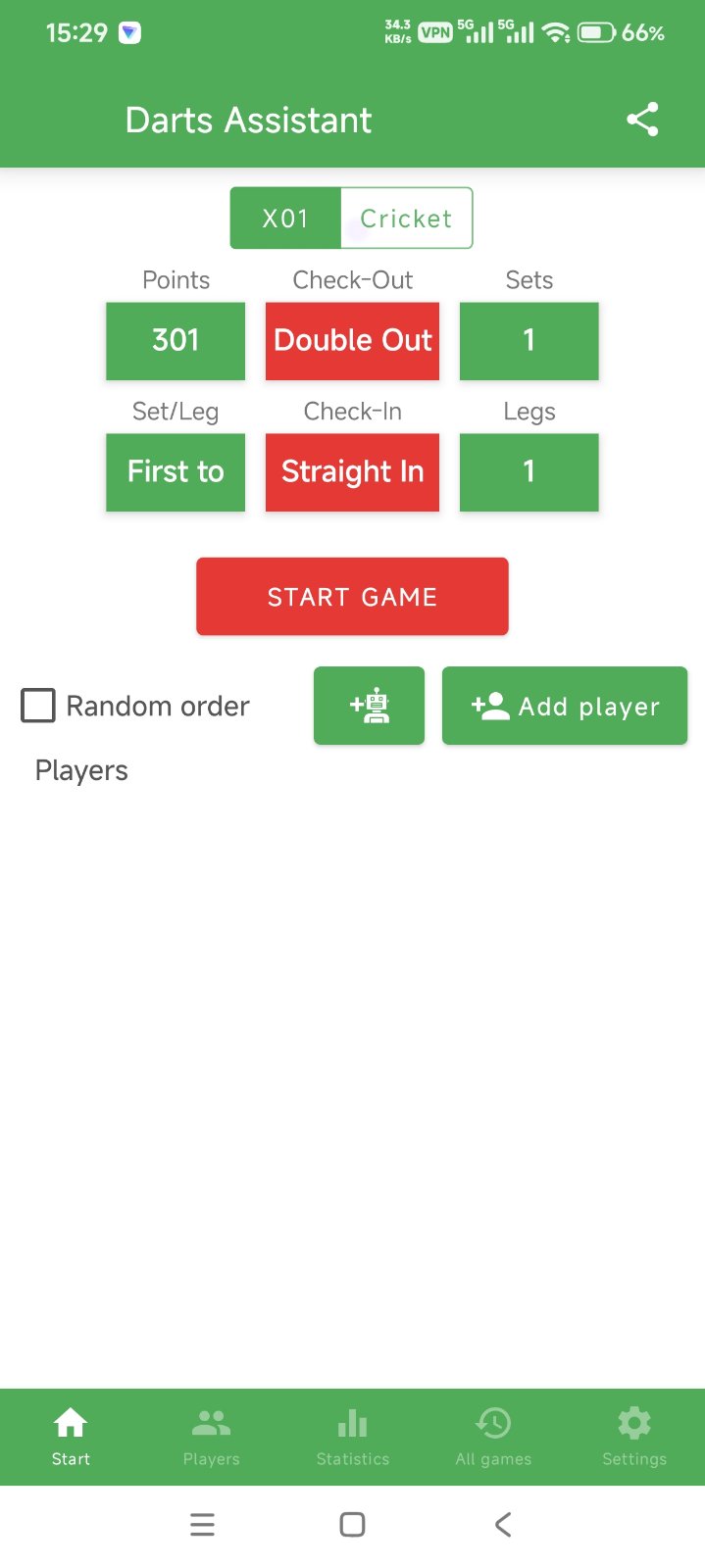
Task: Change the number of Legs
Action: click(x=529, y=471)
